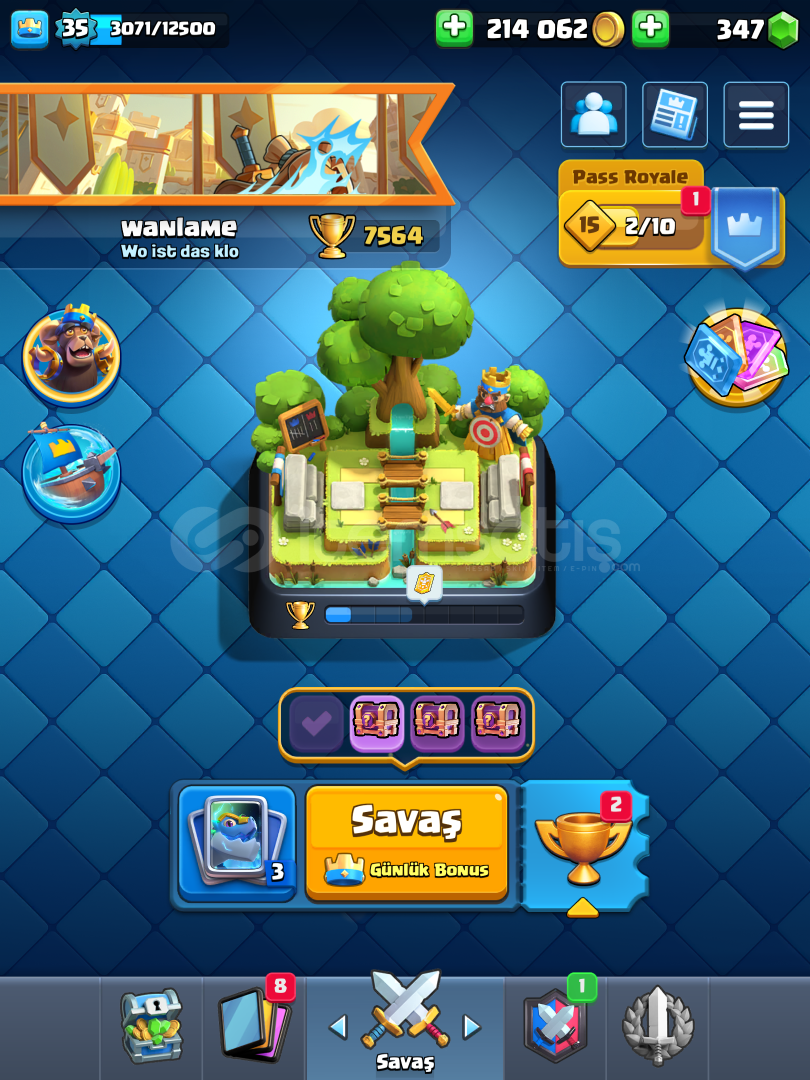The image size is (810, 1080).
Task: Buy gems using the green plus button
Action: (x=650, y=29)
